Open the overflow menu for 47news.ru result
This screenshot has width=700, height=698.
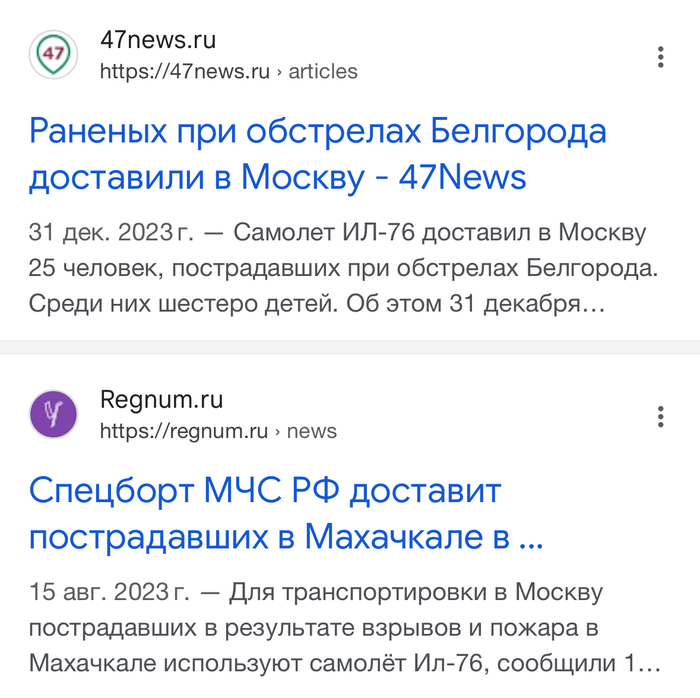click(x=660, y=57)
